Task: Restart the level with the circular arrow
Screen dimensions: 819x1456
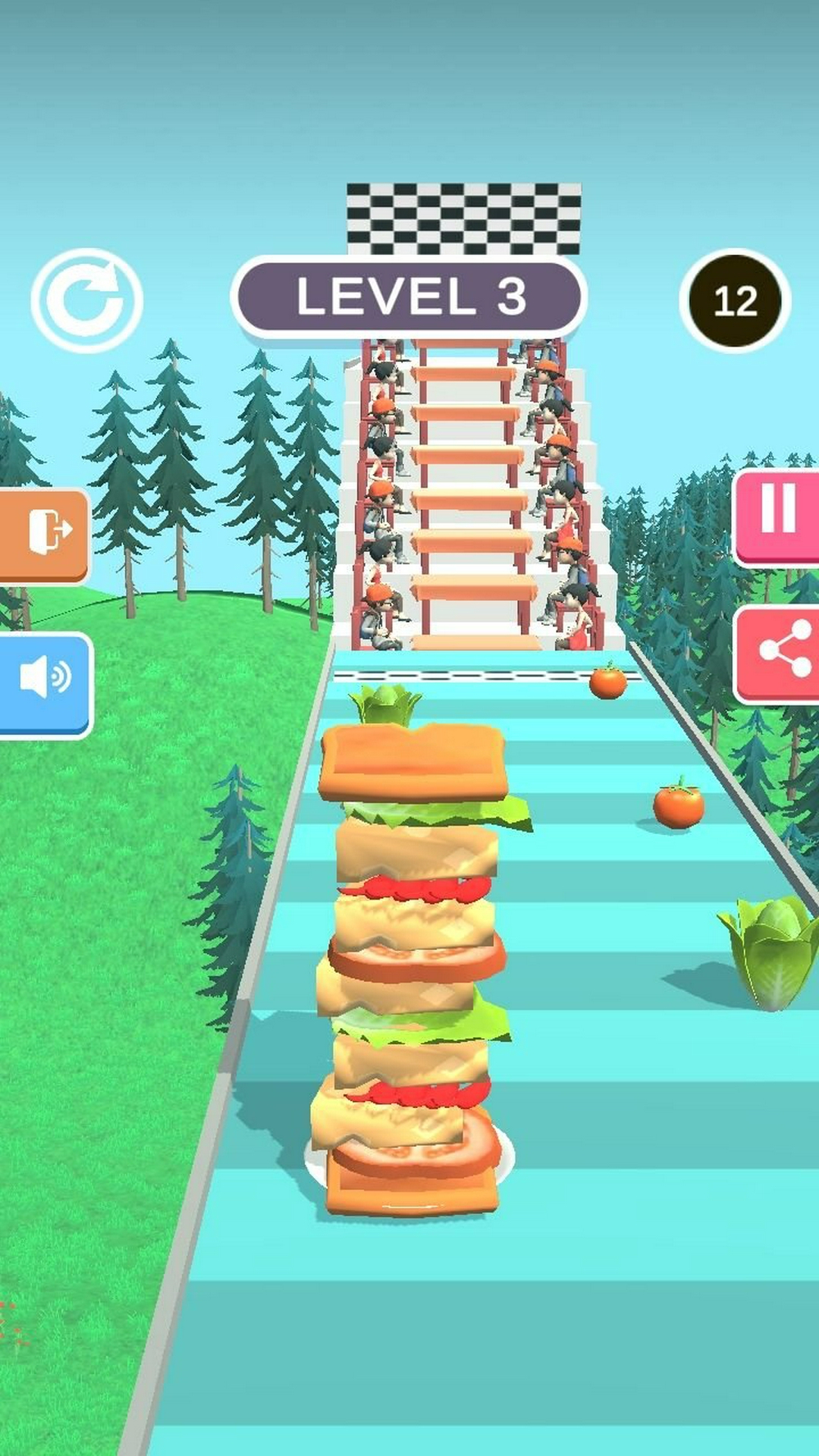Action: click(x=87, y=300)
